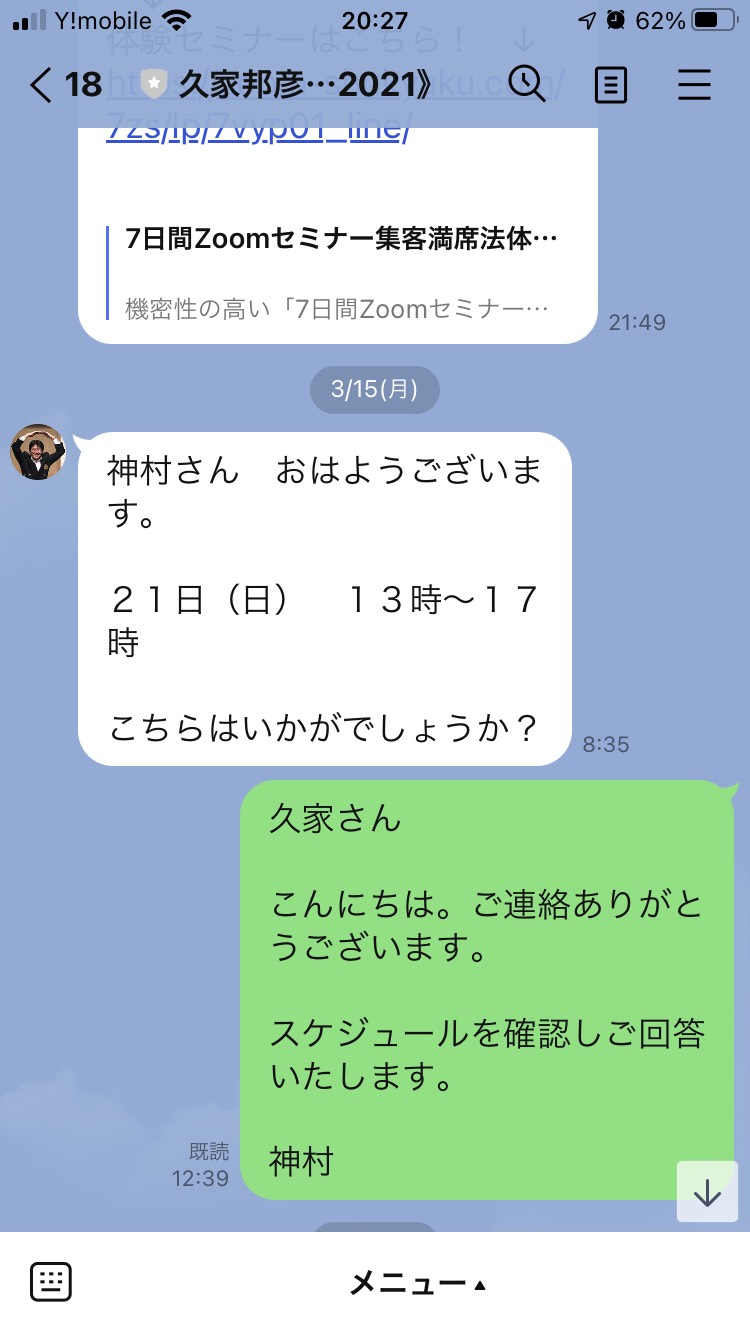The width and height of the screenshot is (750, 1334).
Task: Go back to the chat list
Action: (40, 85)
